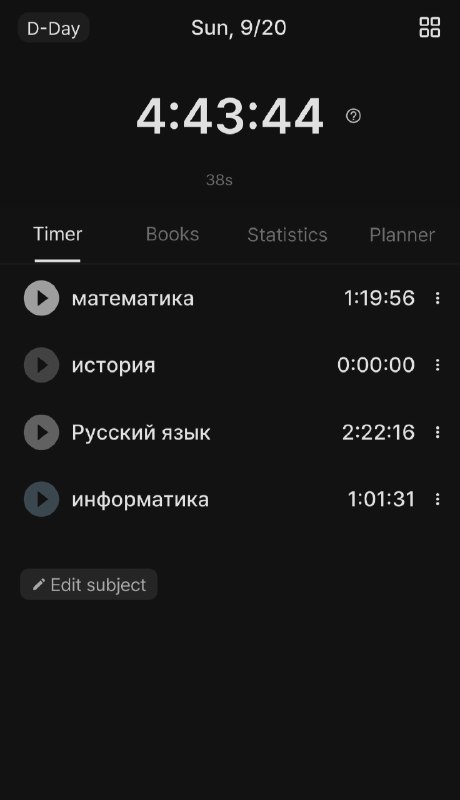
Task: Switch to the Planner tab
Action: tap(402, 235)
